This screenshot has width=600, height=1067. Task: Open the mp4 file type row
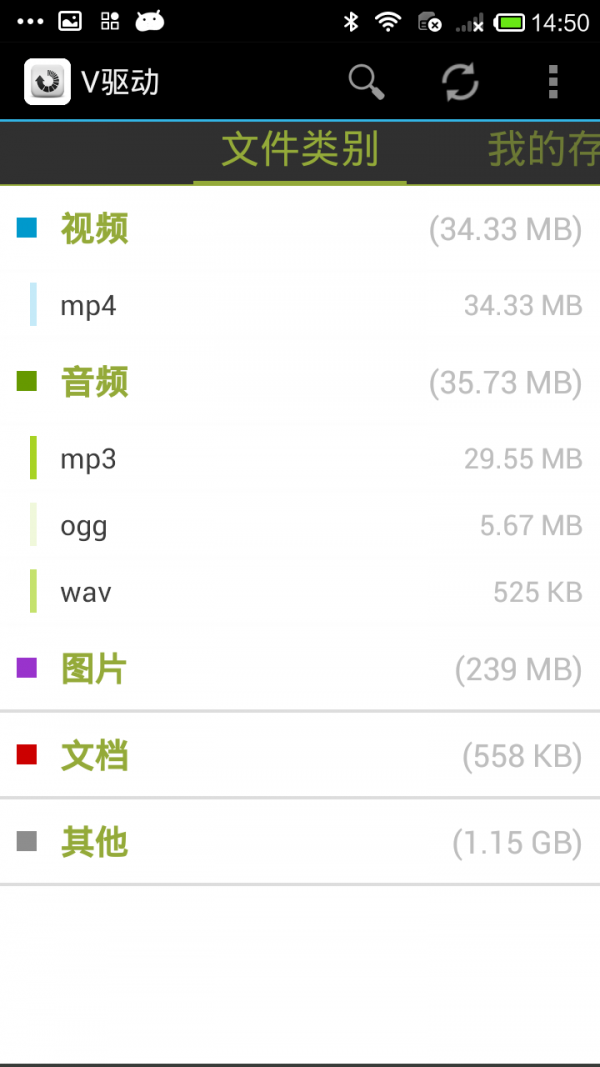(300, 305)
